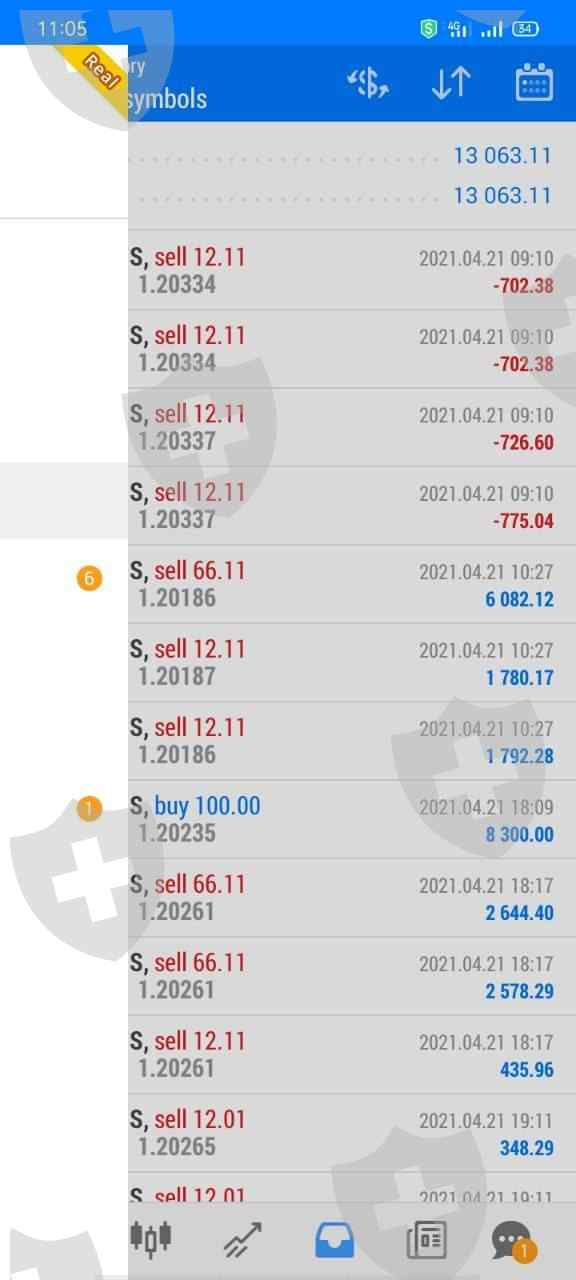Image resolution: width=576 pixels, height=1280 pixels.
Task: Open the sell 12.11 trade at 1.20187
Action: click(x=352, y=662)
